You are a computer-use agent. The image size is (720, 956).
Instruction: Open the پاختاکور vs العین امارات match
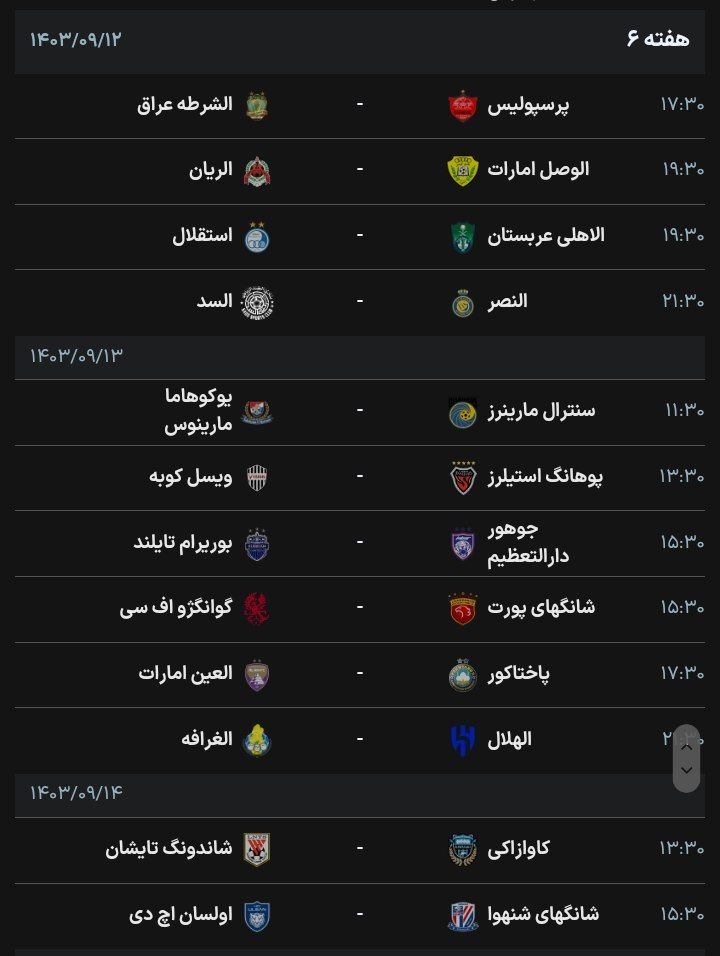tap(360, 674)
